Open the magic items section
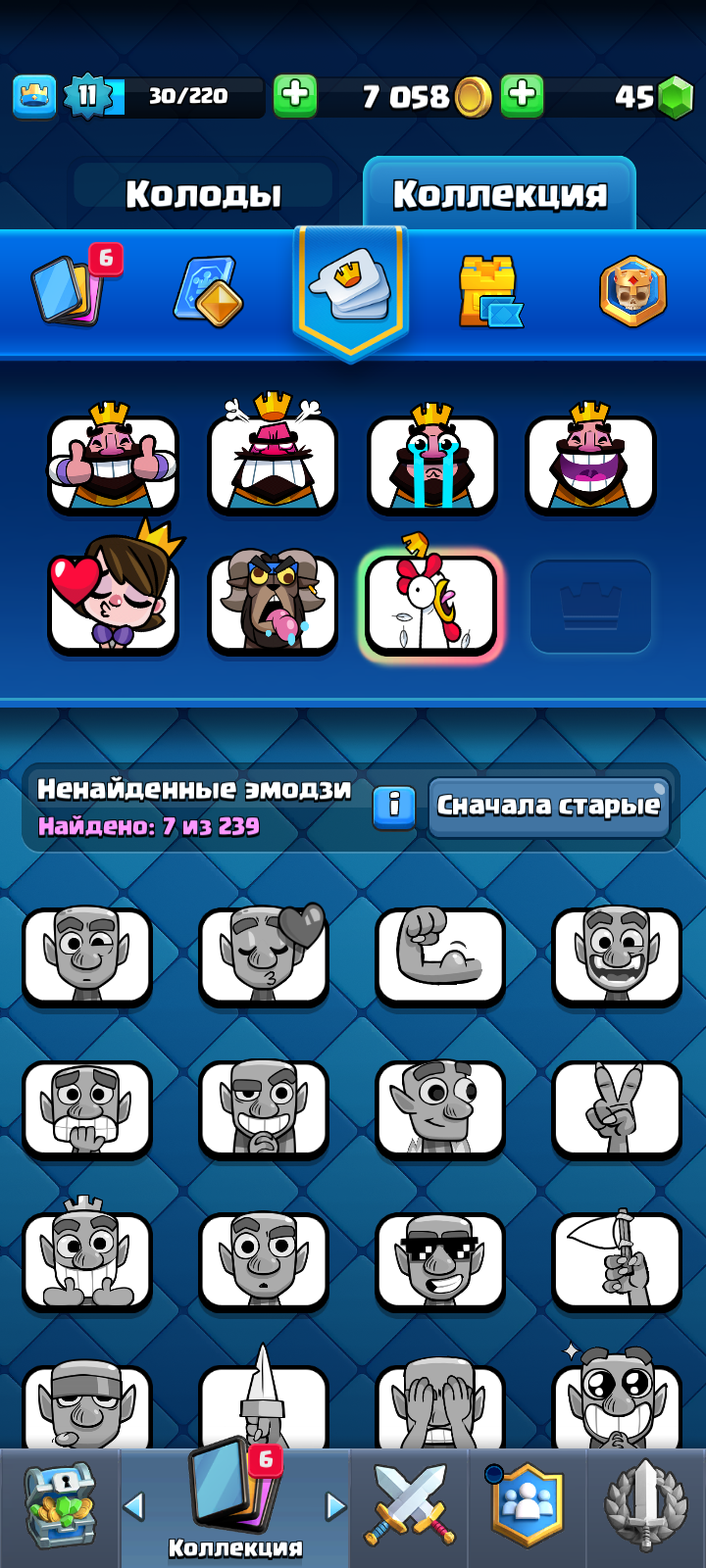 (208, 291)
